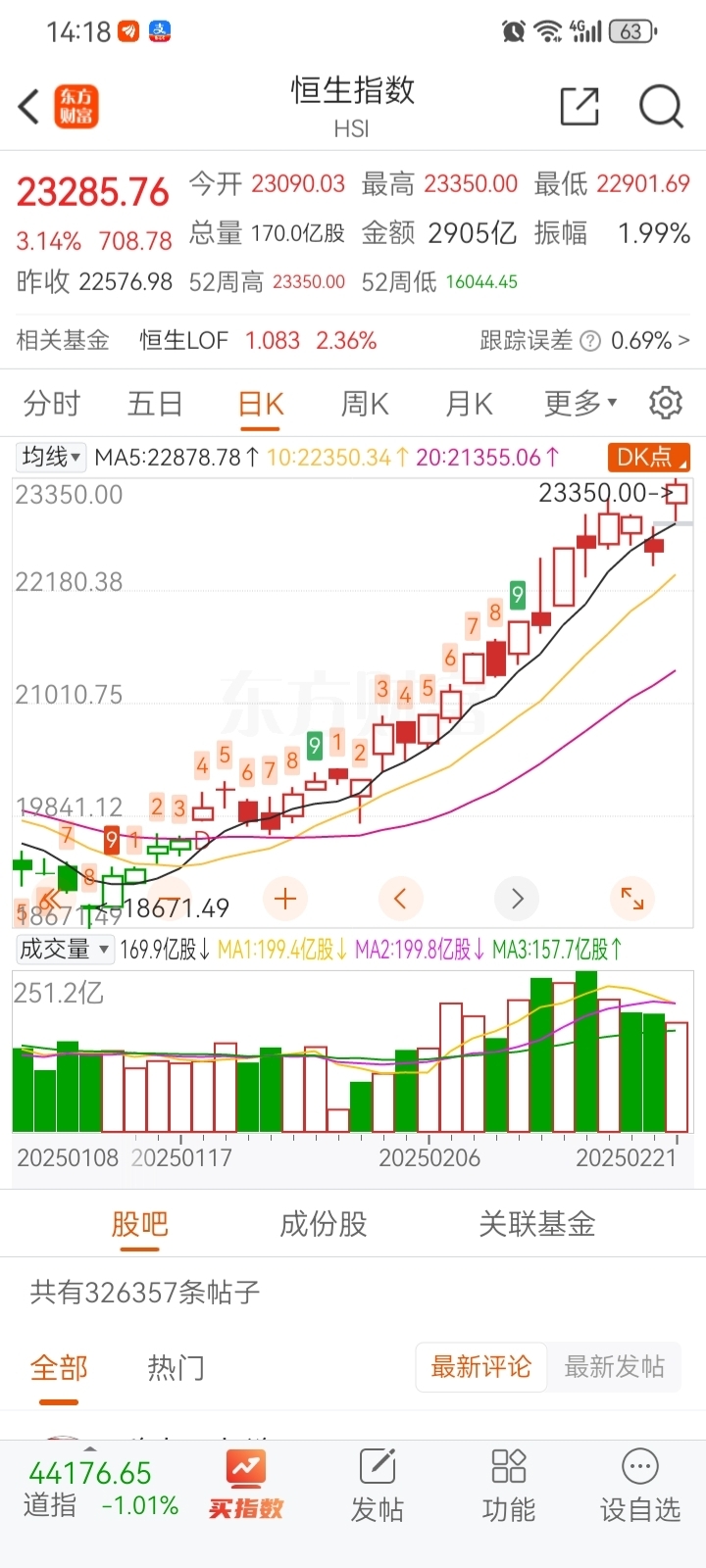Open chart settings gear

point(666,403)
